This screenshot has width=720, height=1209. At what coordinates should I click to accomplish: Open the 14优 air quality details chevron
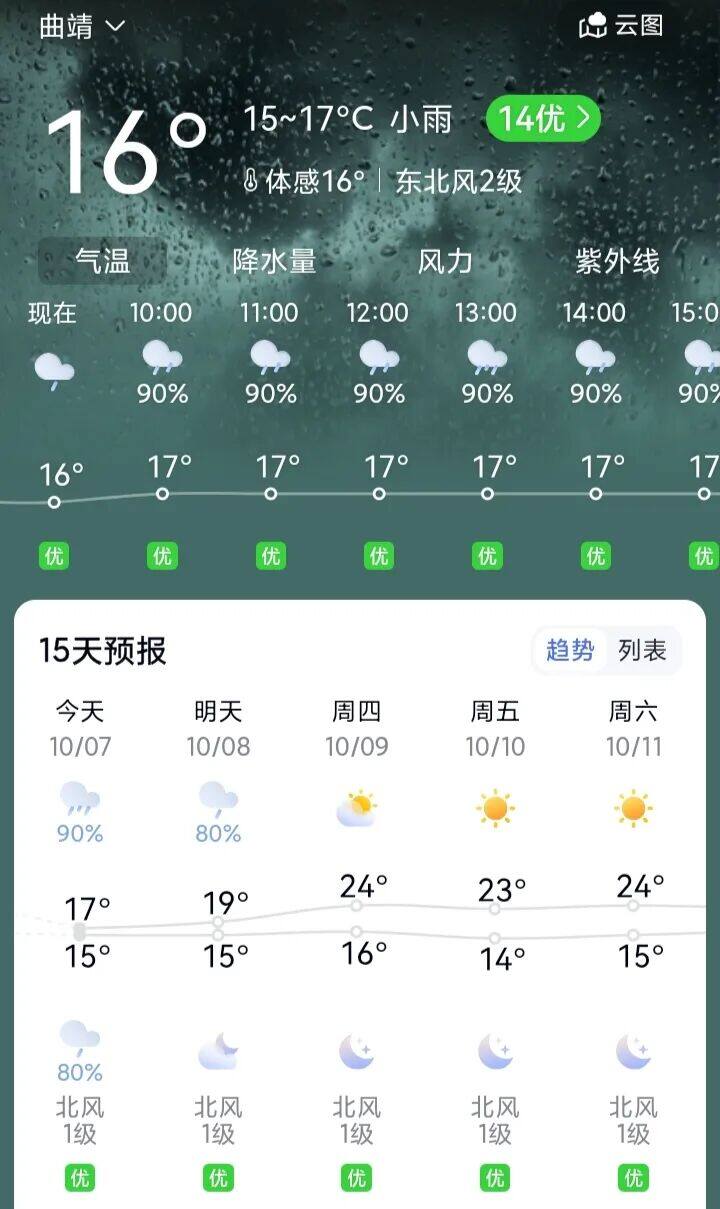click(x=543, y=118)
